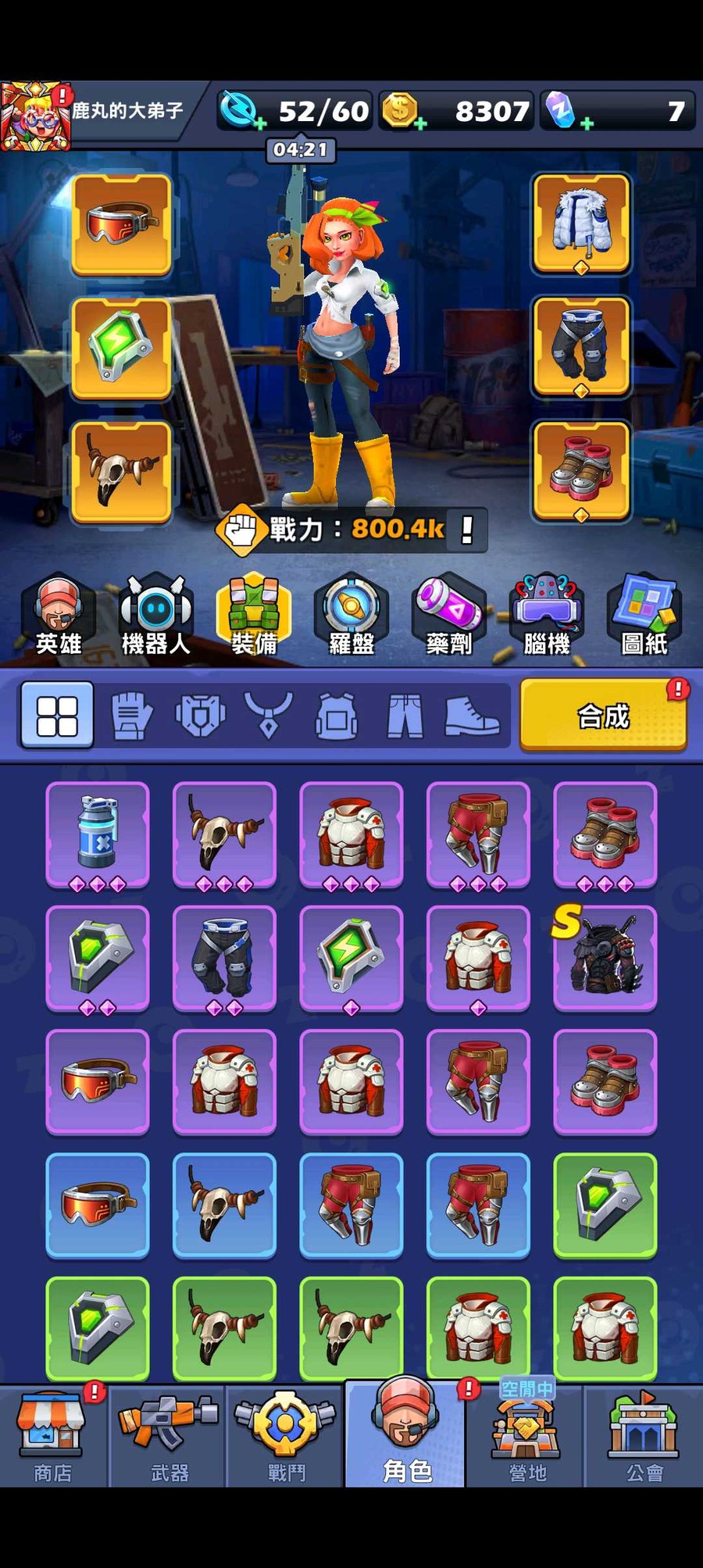The height and width of the screenshot is (1568, 703).
Task: Filter equipment by pants
Action: tap(405, 715)
